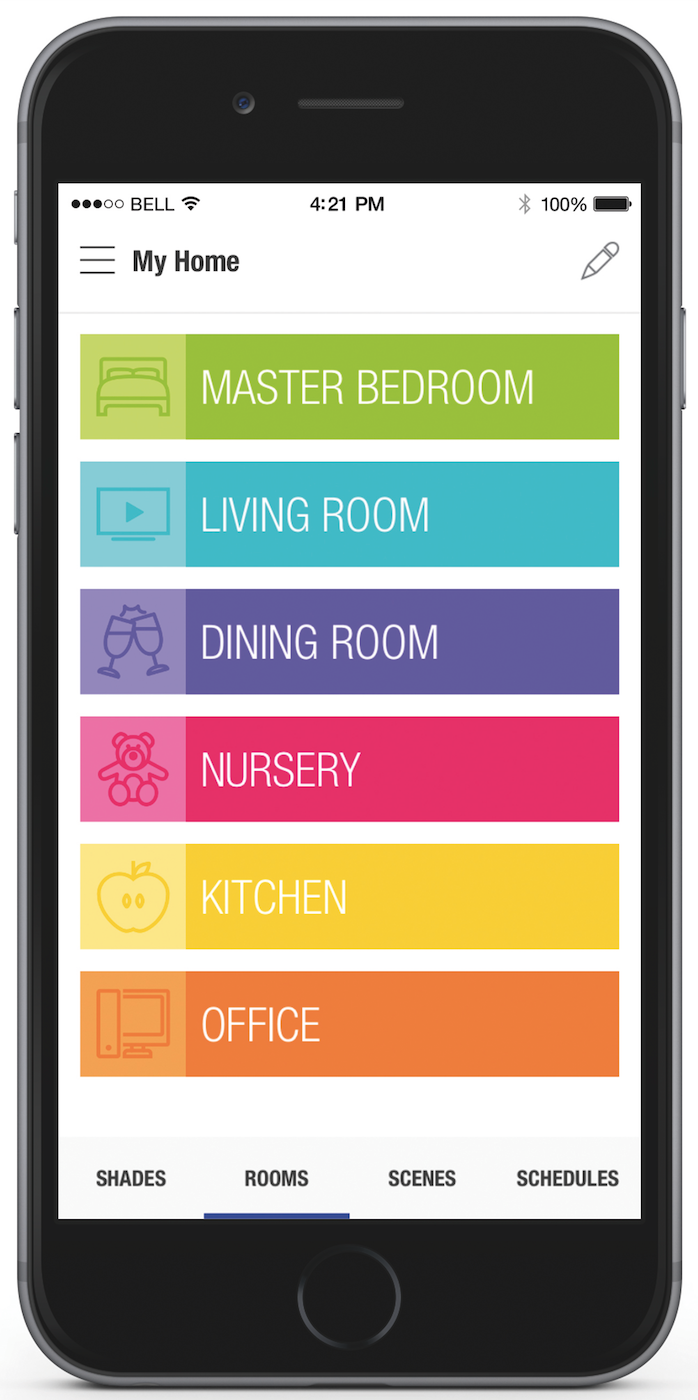
Task: Open Dining Room controls
Action: pos(349,642)
